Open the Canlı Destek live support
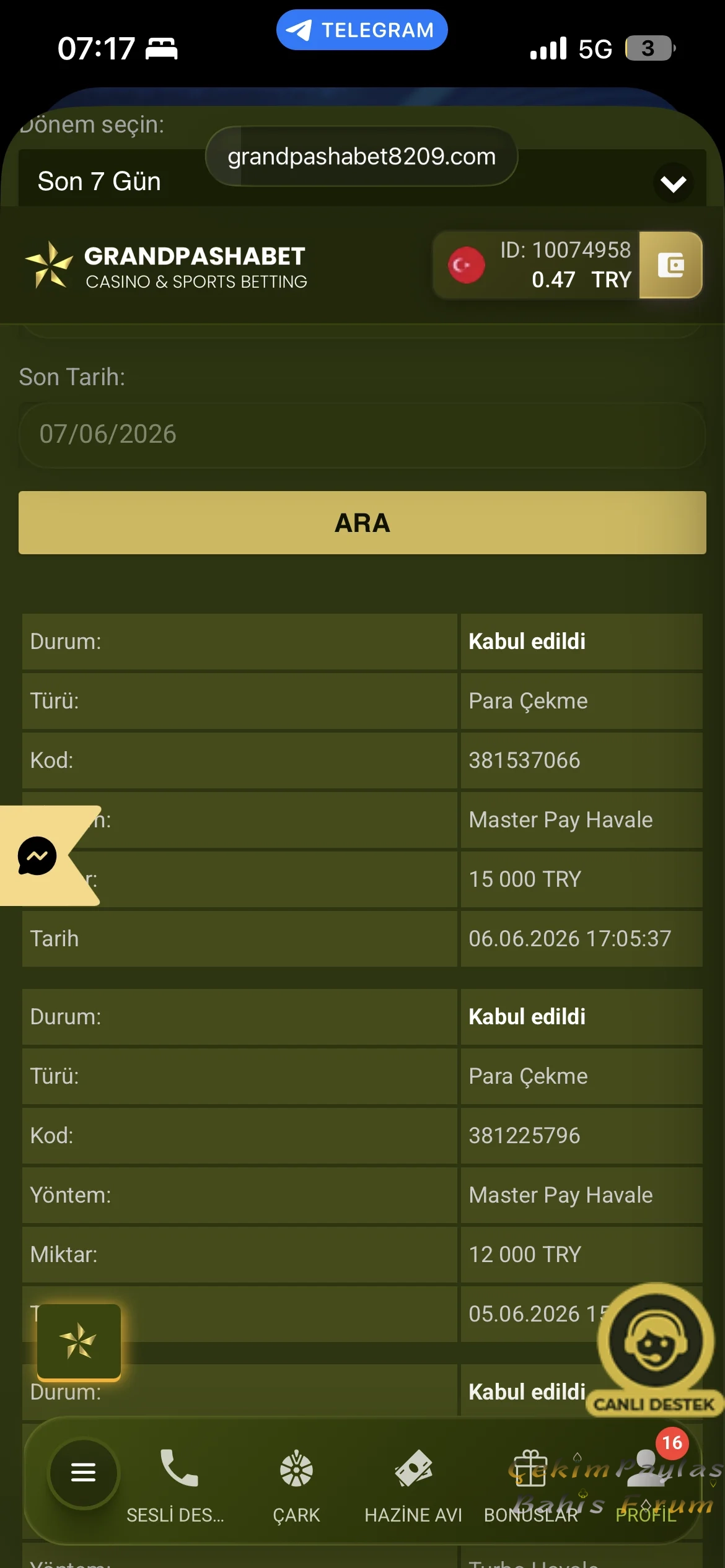This screenshot has width=725, height=1568. click(655, 1349)
